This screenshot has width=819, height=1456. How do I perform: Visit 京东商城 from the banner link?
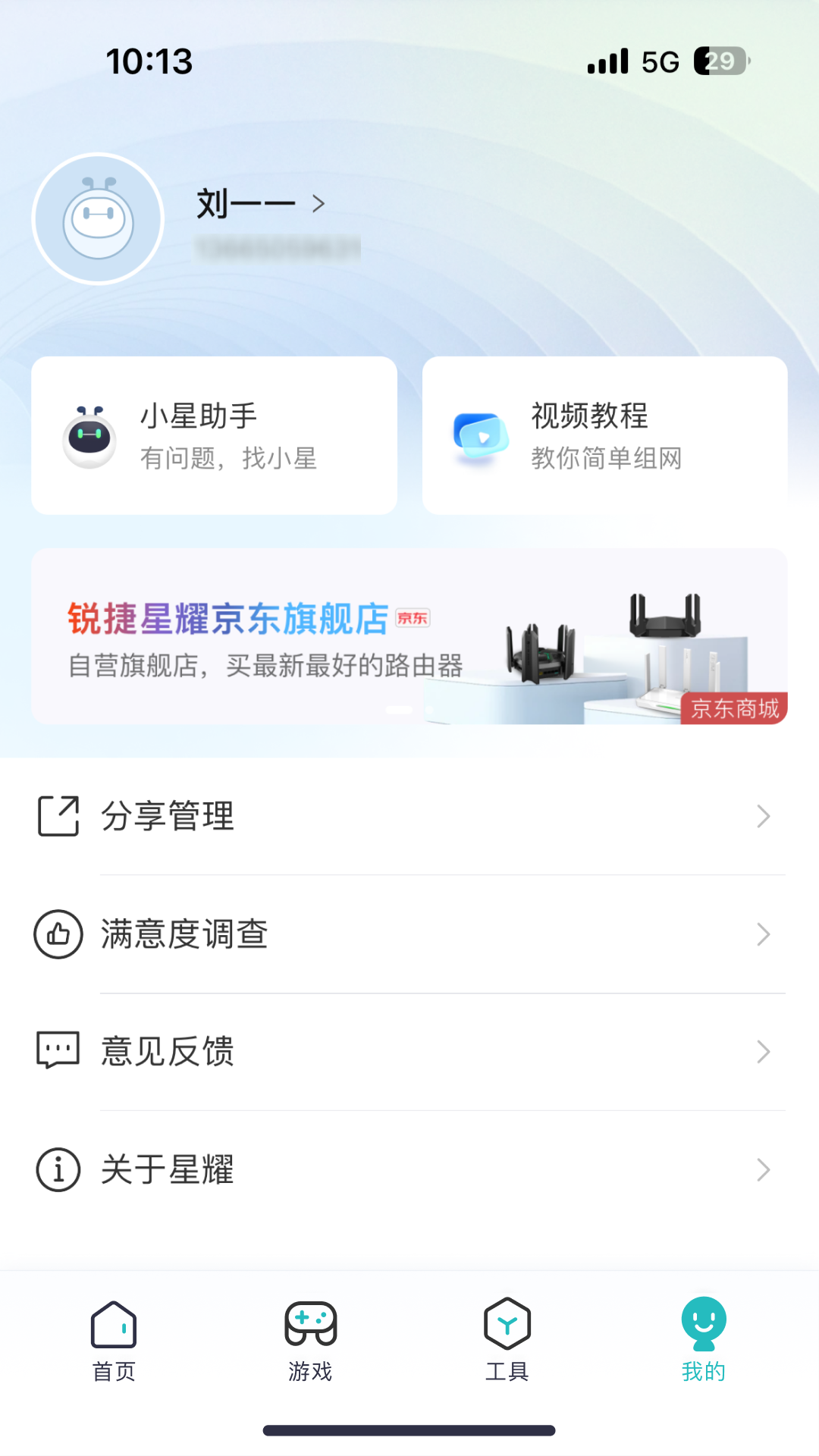coord(733,709)
